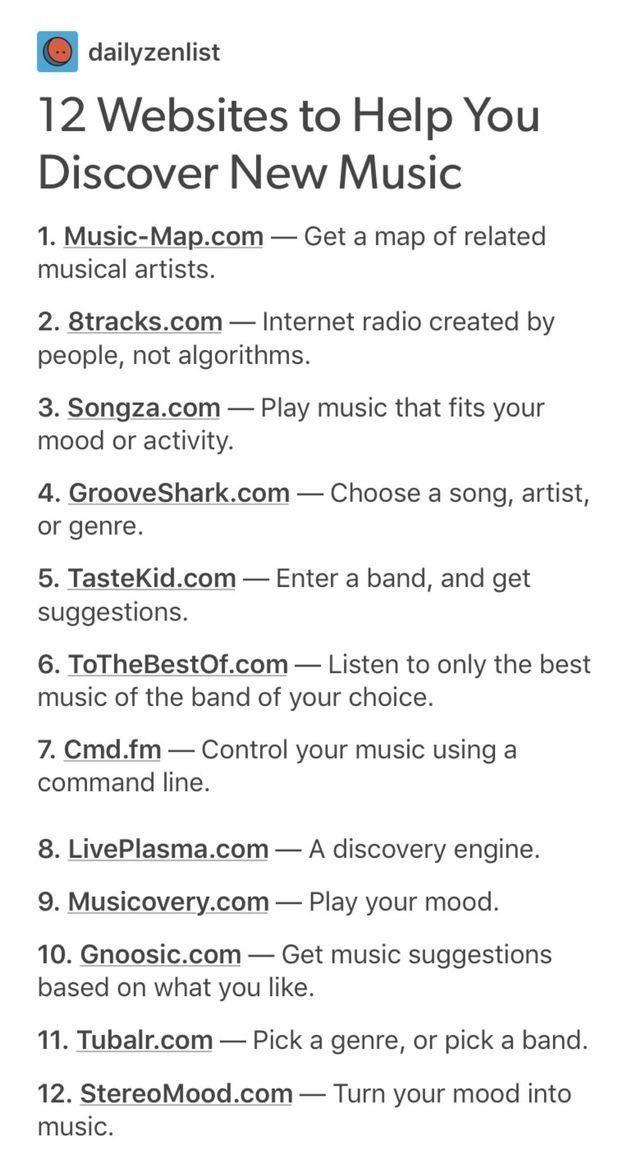Visit the Gnoosic.com link

[160, 955]
